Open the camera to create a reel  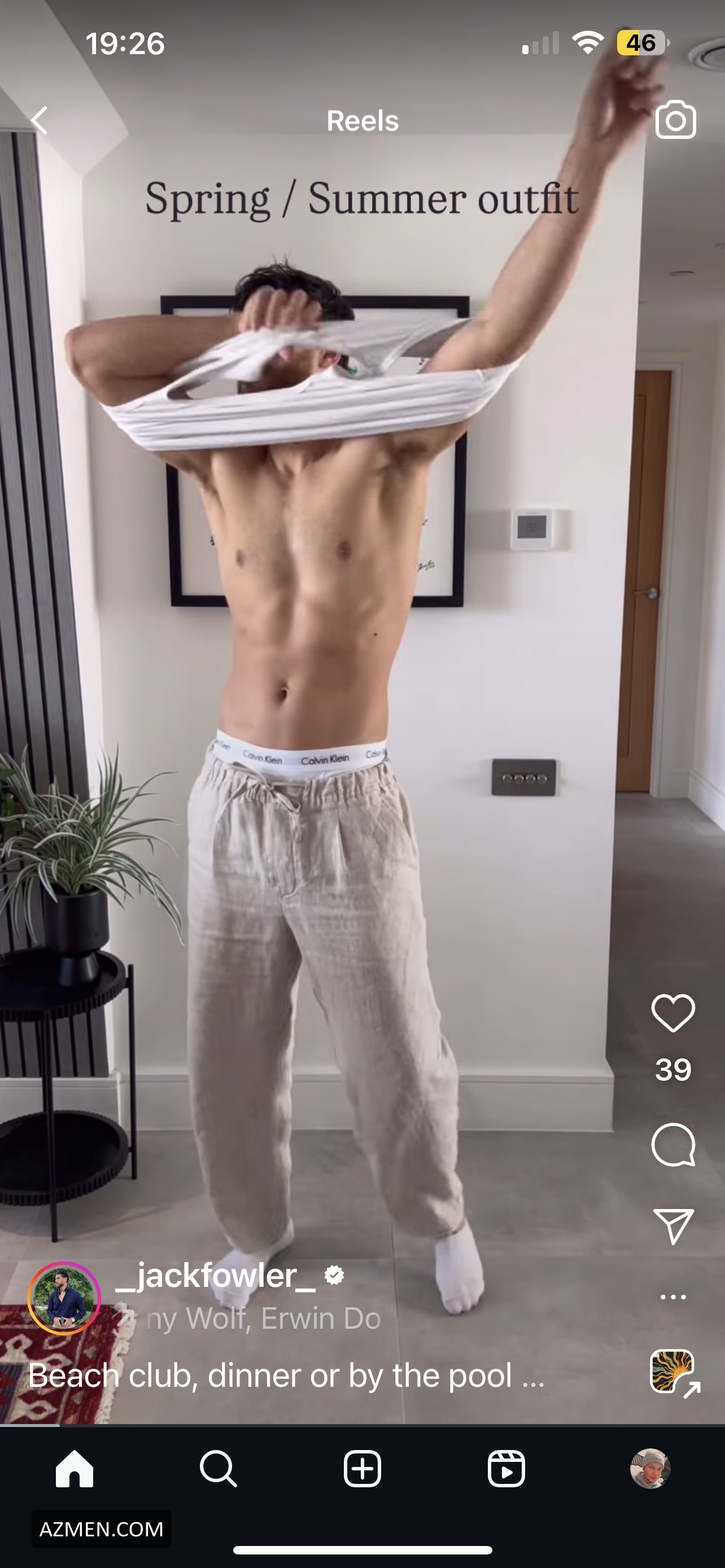coord(675,120)
